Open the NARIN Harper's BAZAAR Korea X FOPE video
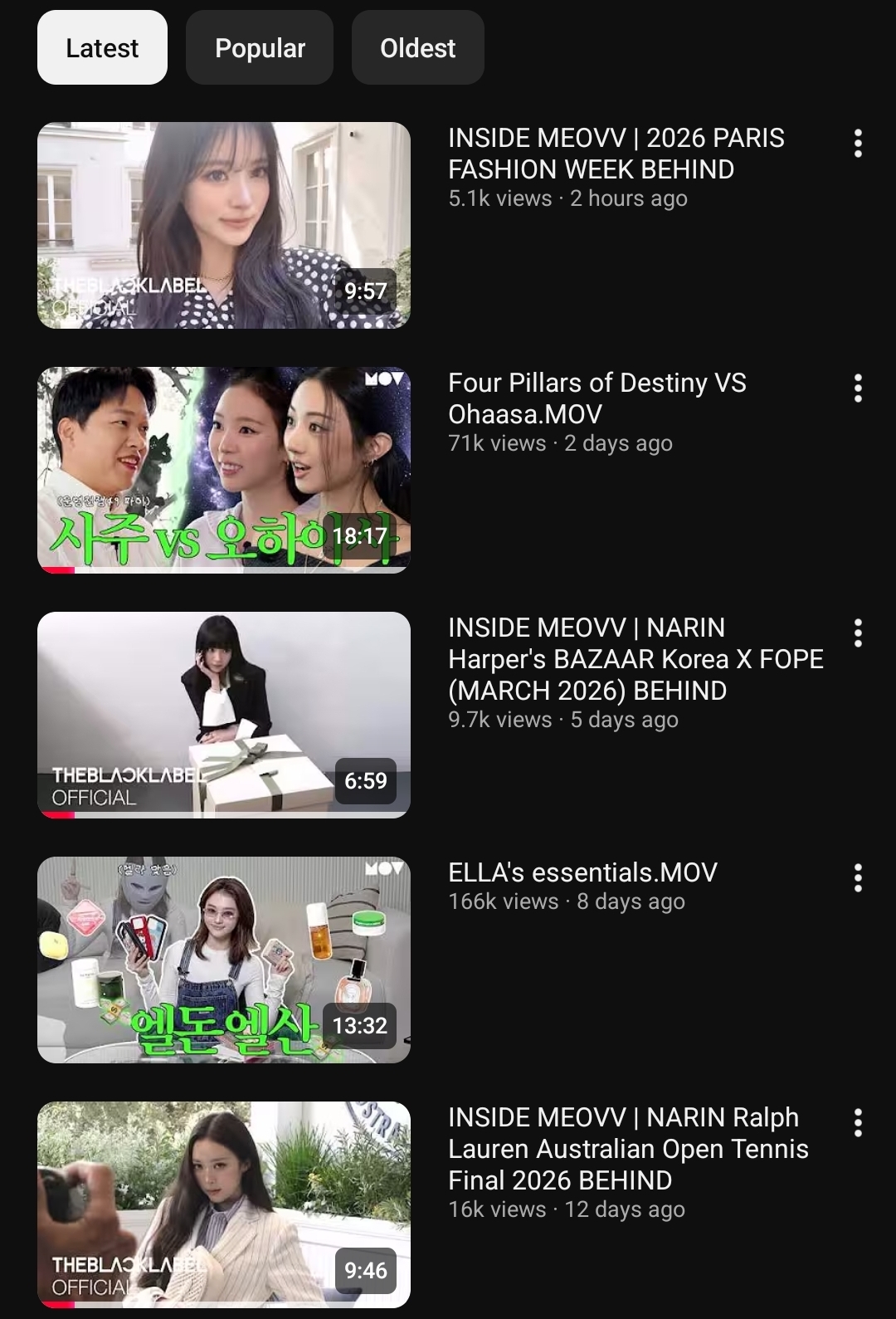This screenshot has width=896, height=1319. 224,715
